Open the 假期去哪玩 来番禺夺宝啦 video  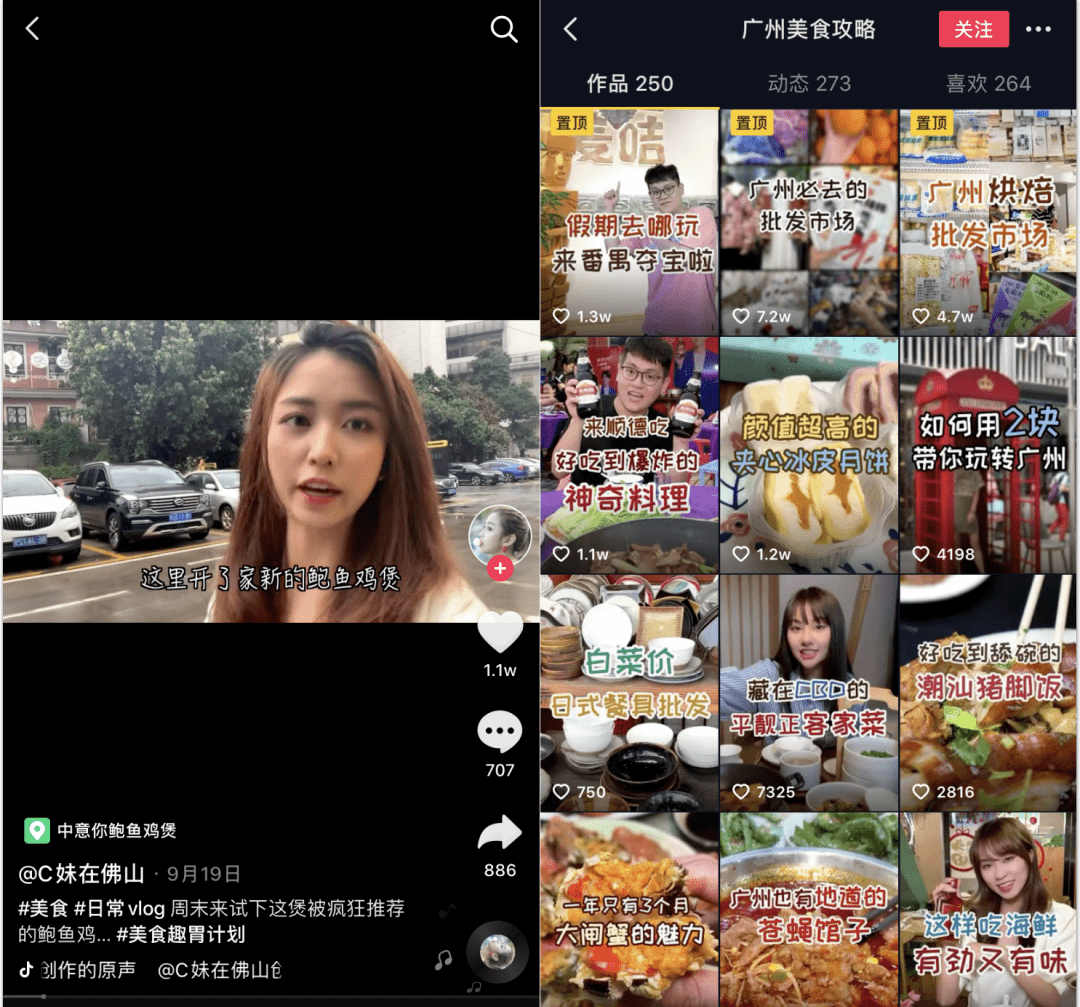630,222
